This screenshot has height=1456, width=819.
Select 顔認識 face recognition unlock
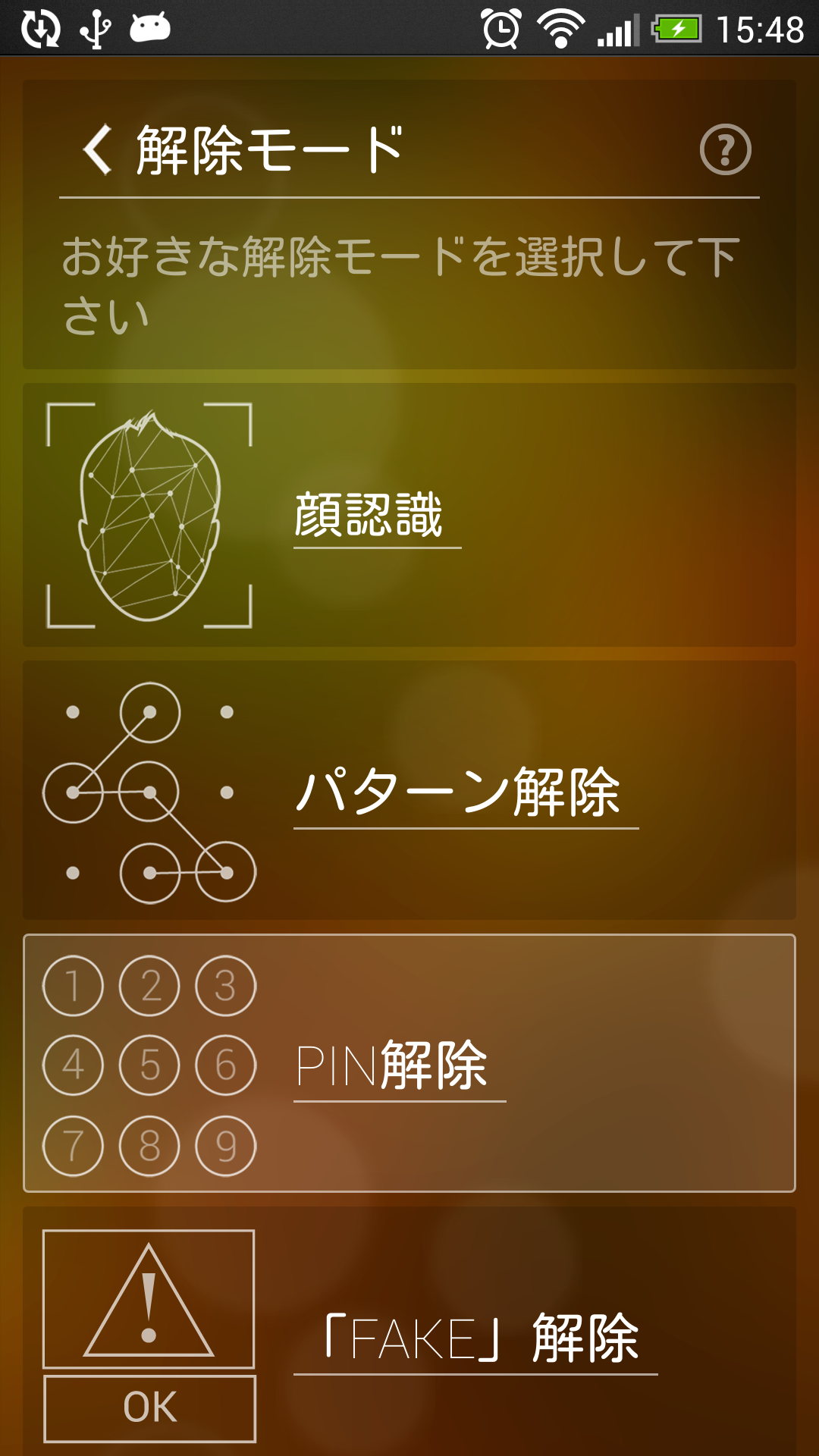409,515
